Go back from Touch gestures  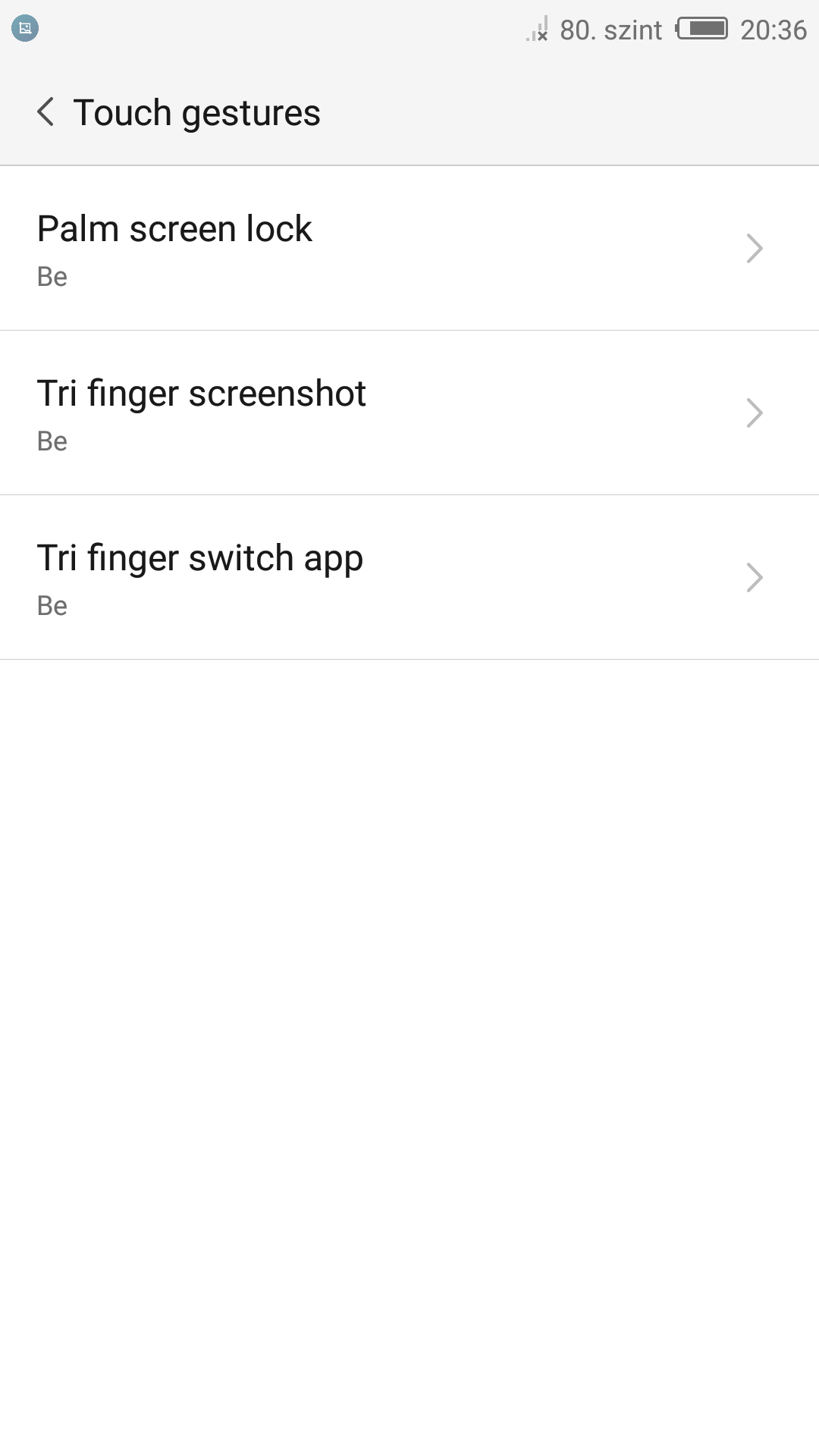(45, 112)
